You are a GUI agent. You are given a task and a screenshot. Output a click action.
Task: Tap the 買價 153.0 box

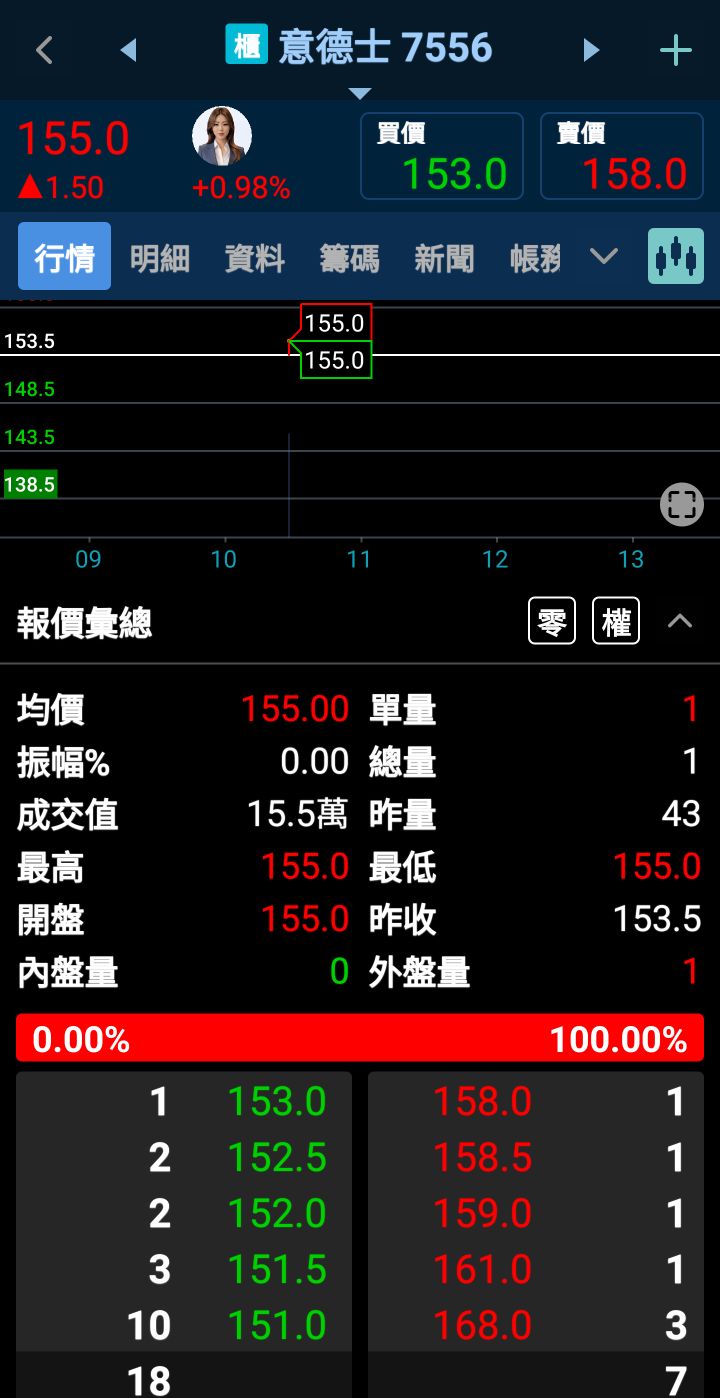(x=441, y=157)
